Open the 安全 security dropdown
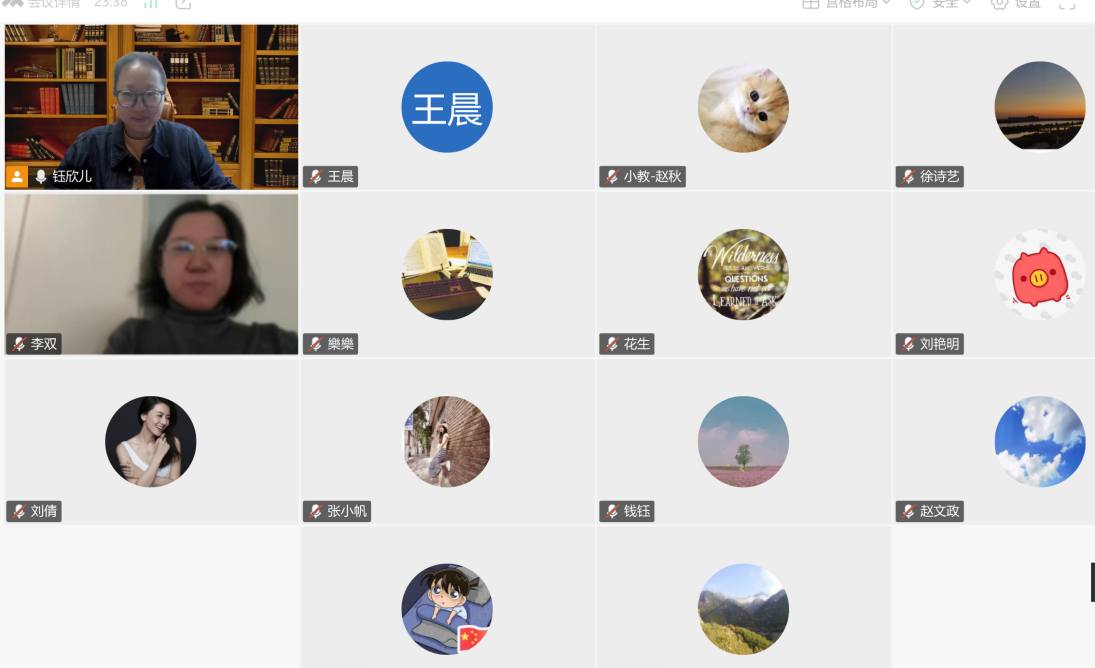 point(940,4)
